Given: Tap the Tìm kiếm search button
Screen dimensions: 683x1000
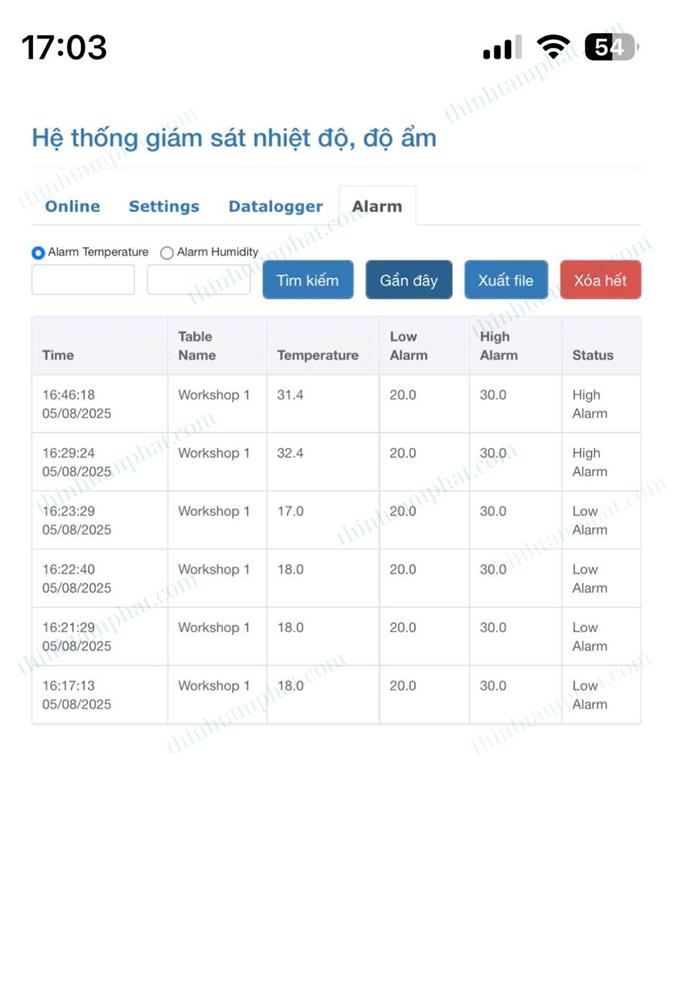Looking at the screenshot, I should click(x=308, y=280).
